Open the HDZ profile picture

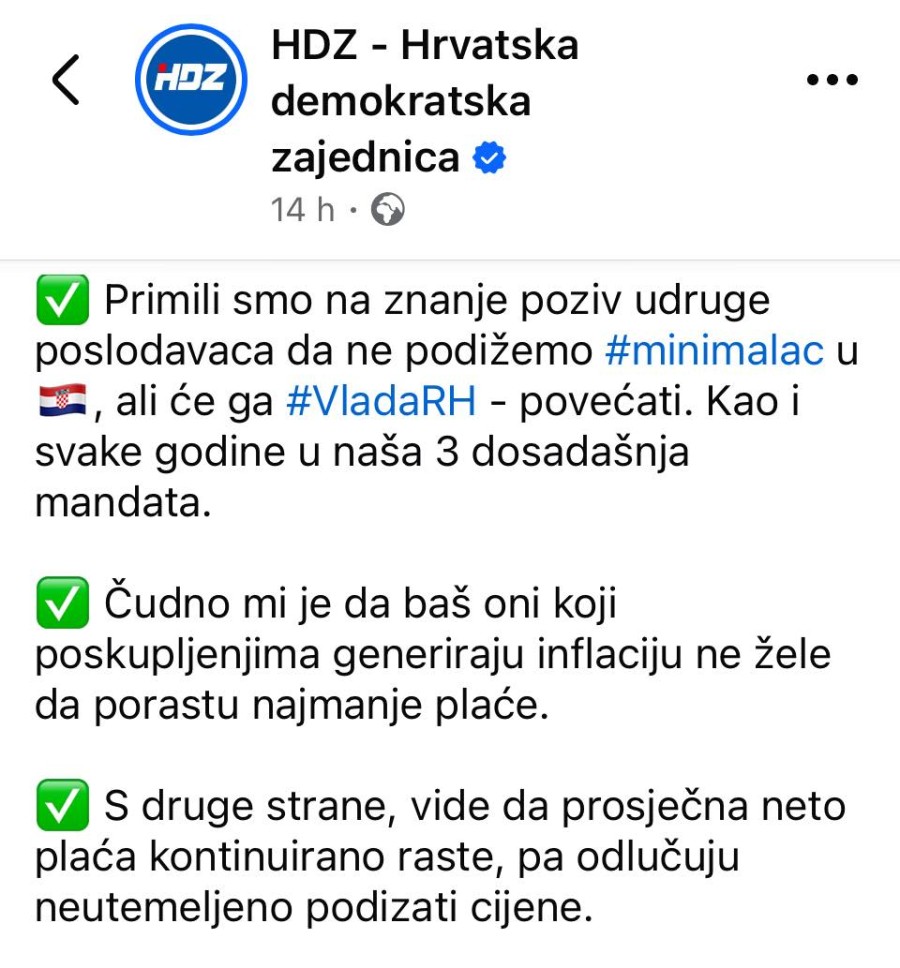(190, 79)
